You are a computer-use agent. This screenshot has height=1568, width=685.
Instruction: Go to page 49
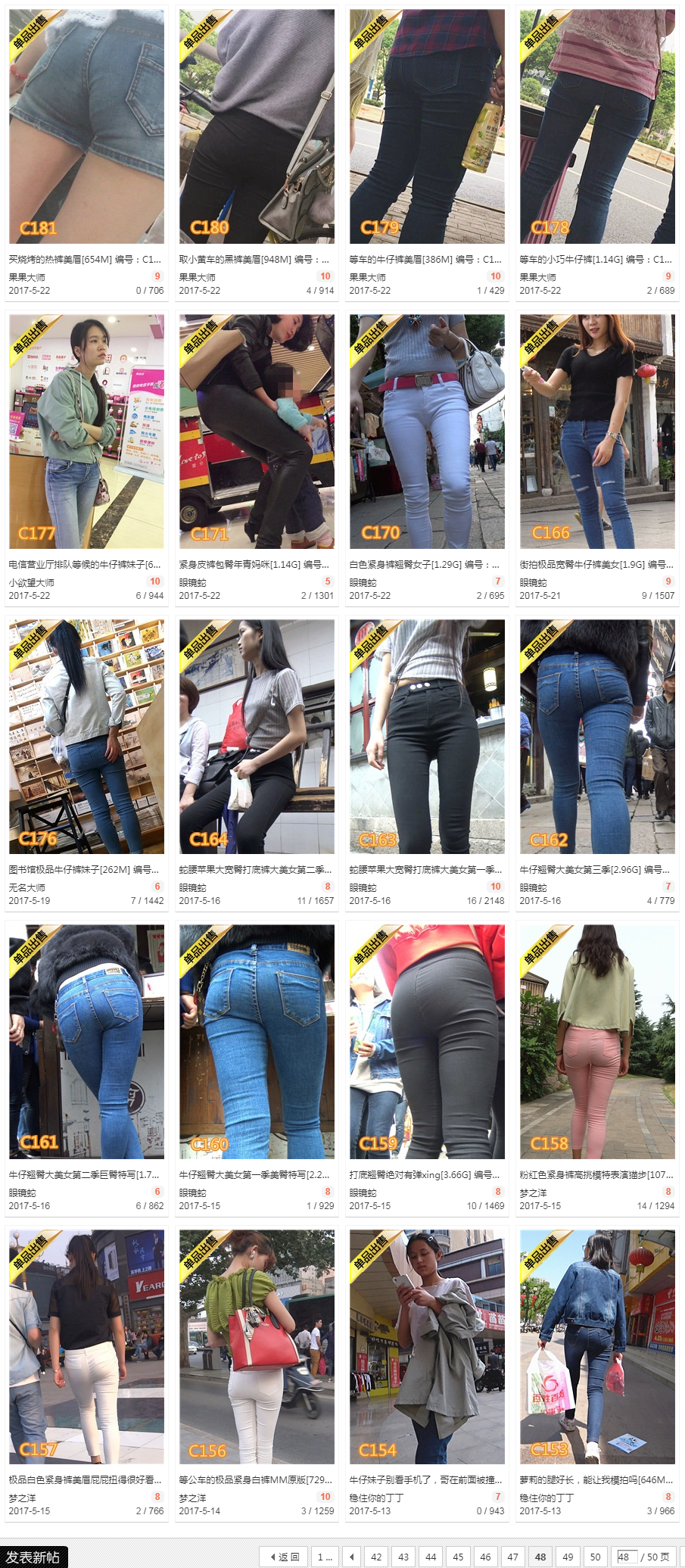click(x=568, y=1557)
